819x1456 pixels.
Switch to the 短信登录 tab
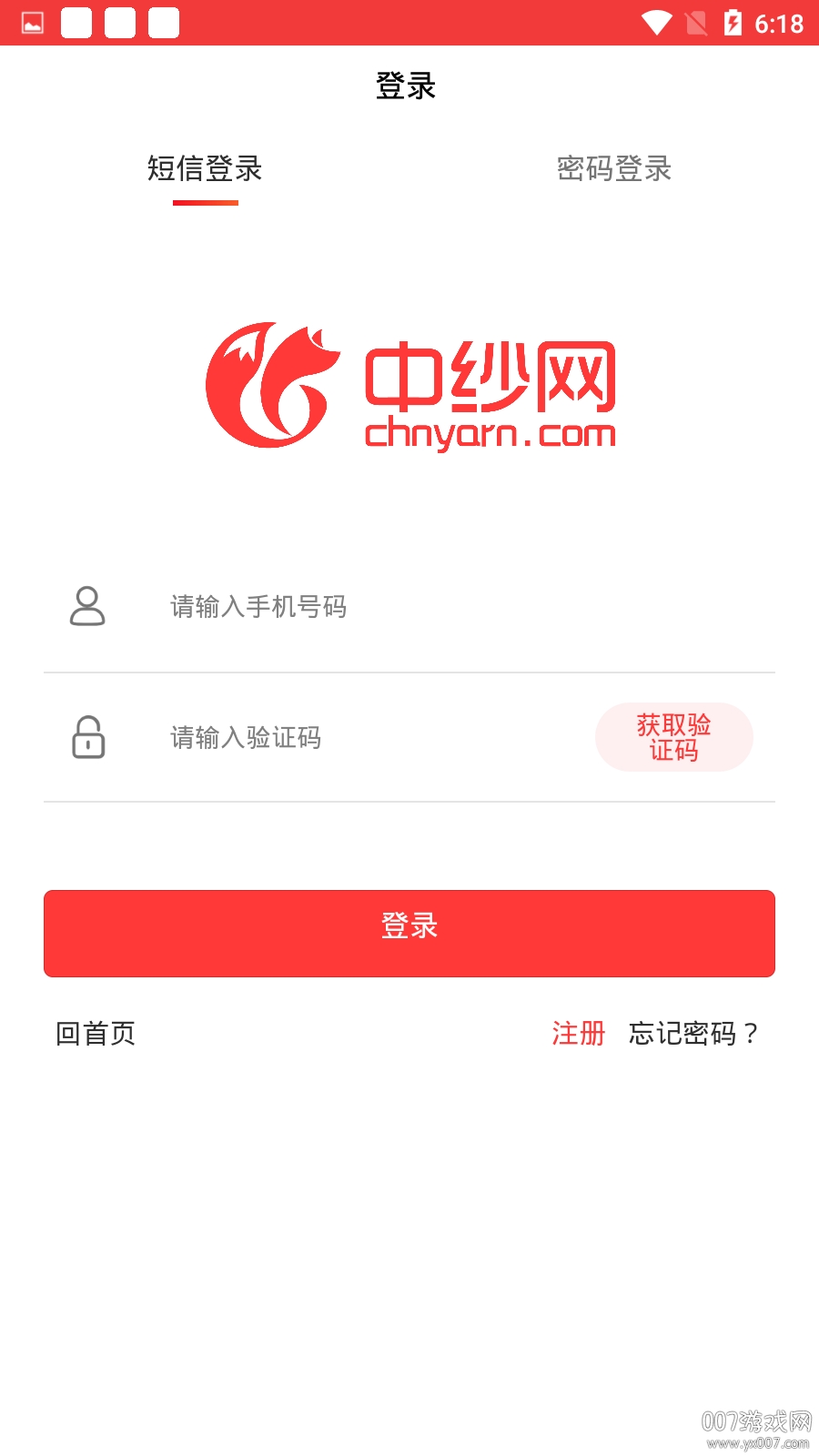pyautogui.click(x=205, y=169)
